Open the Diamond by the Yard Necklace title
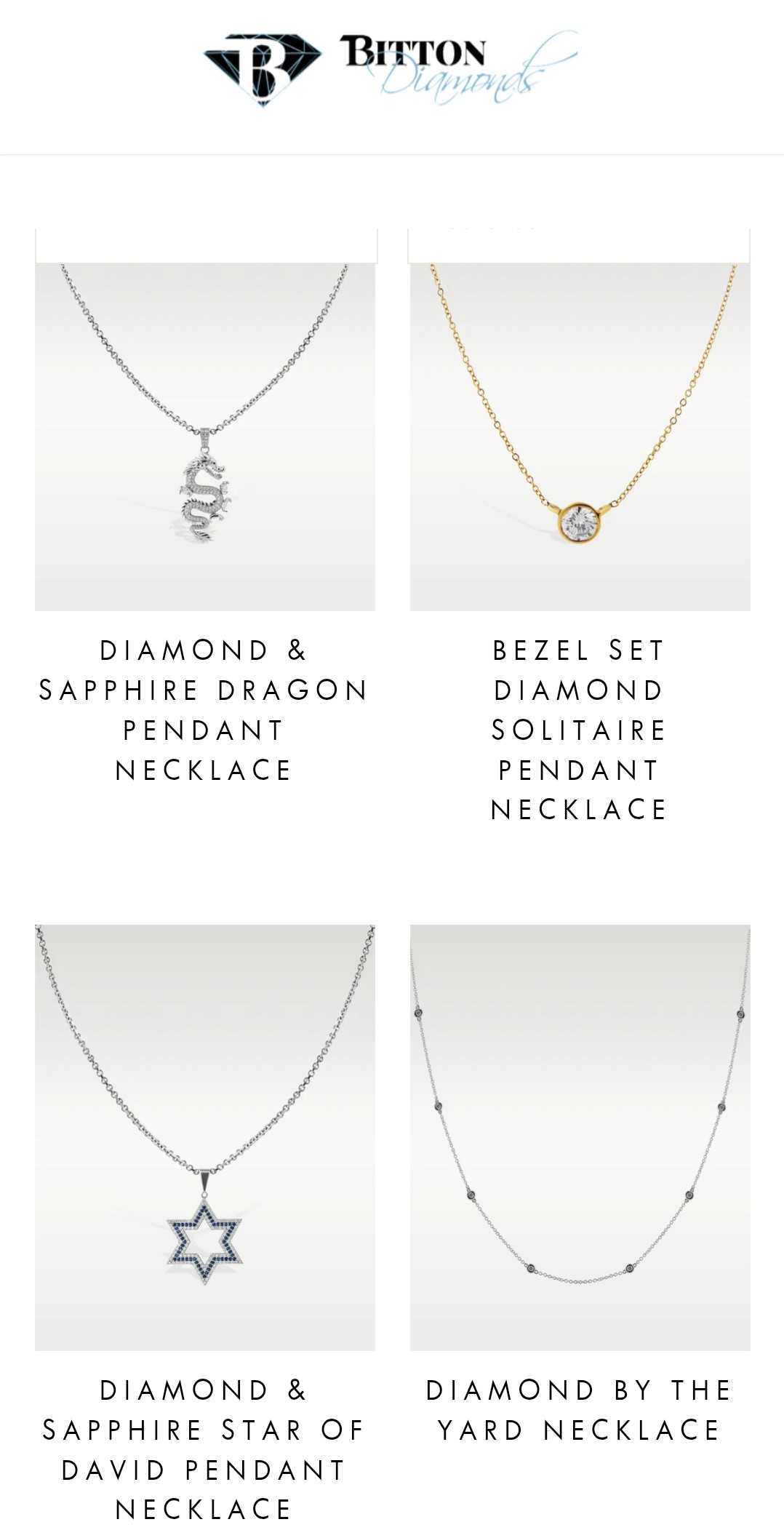The width and height of the screenshot is (784, 1530). 579,1409
